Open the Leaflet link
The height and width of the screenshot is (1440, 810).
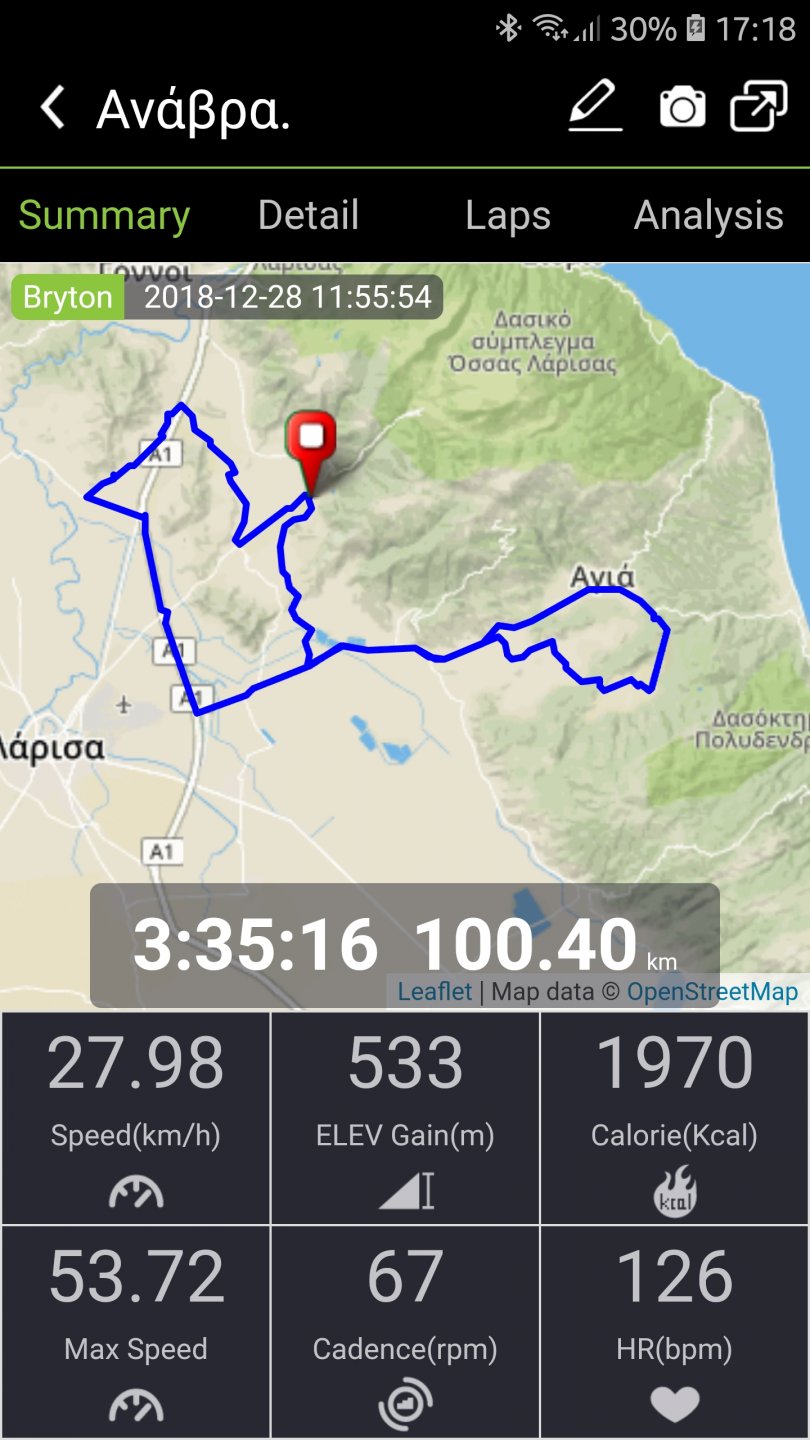click(x=434, y=992)
